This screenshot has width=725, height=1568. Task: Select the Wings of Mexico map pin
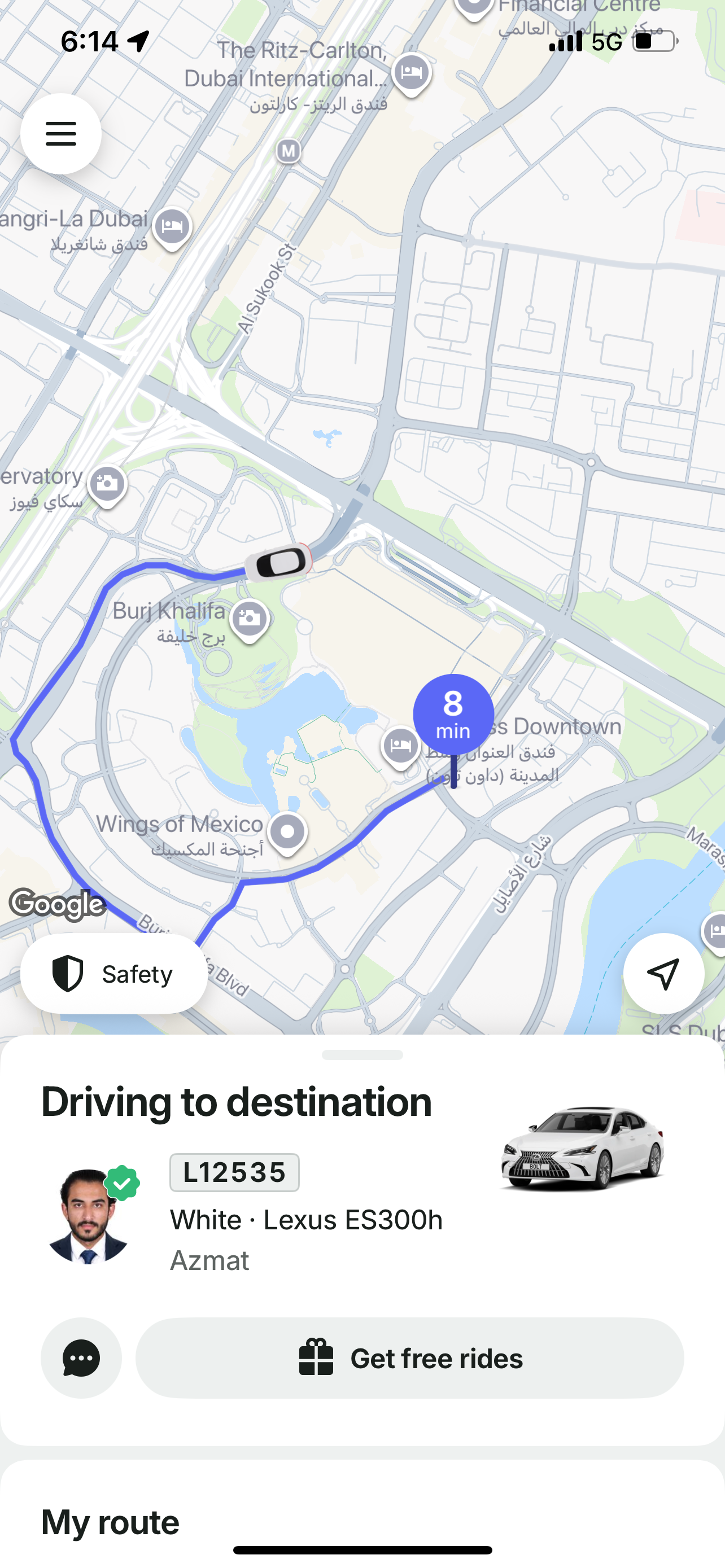click(x=287, y=832)
